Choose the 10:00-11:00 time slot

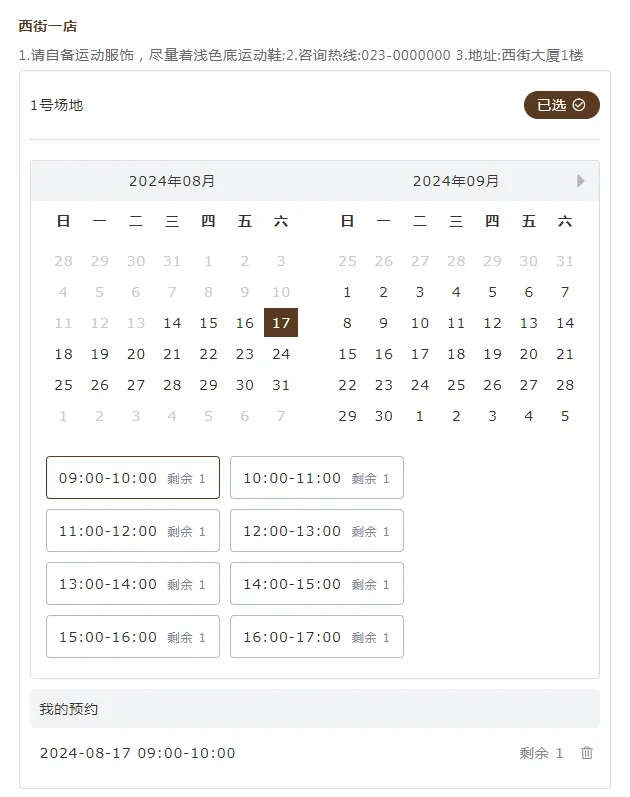(x=317, y=478)
